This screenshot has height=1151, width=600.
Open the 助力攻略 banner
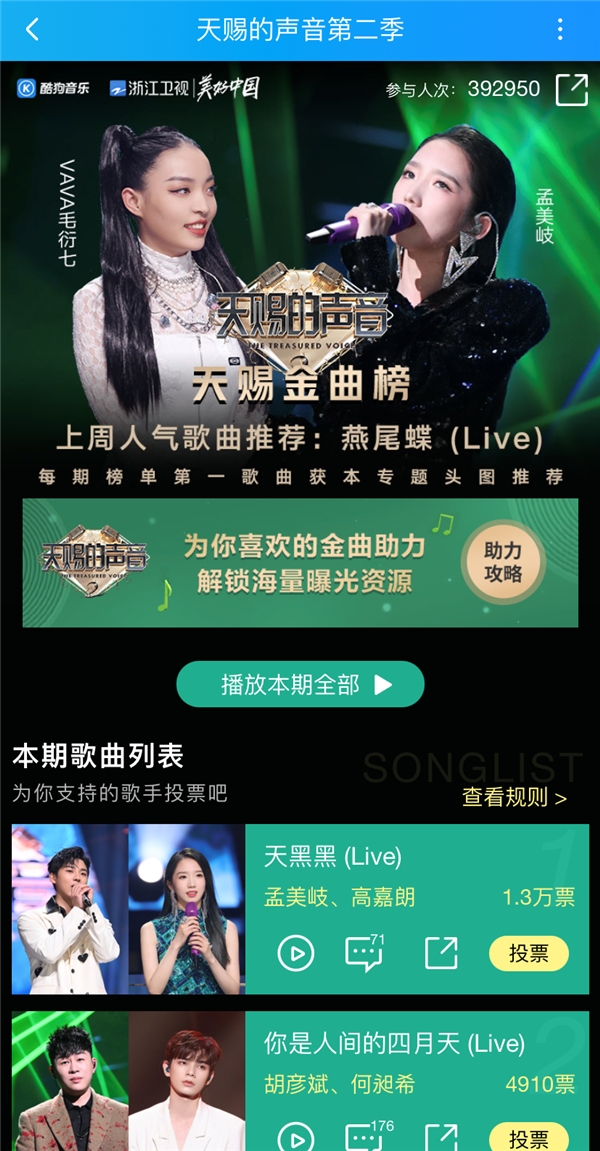coord(504,563)
